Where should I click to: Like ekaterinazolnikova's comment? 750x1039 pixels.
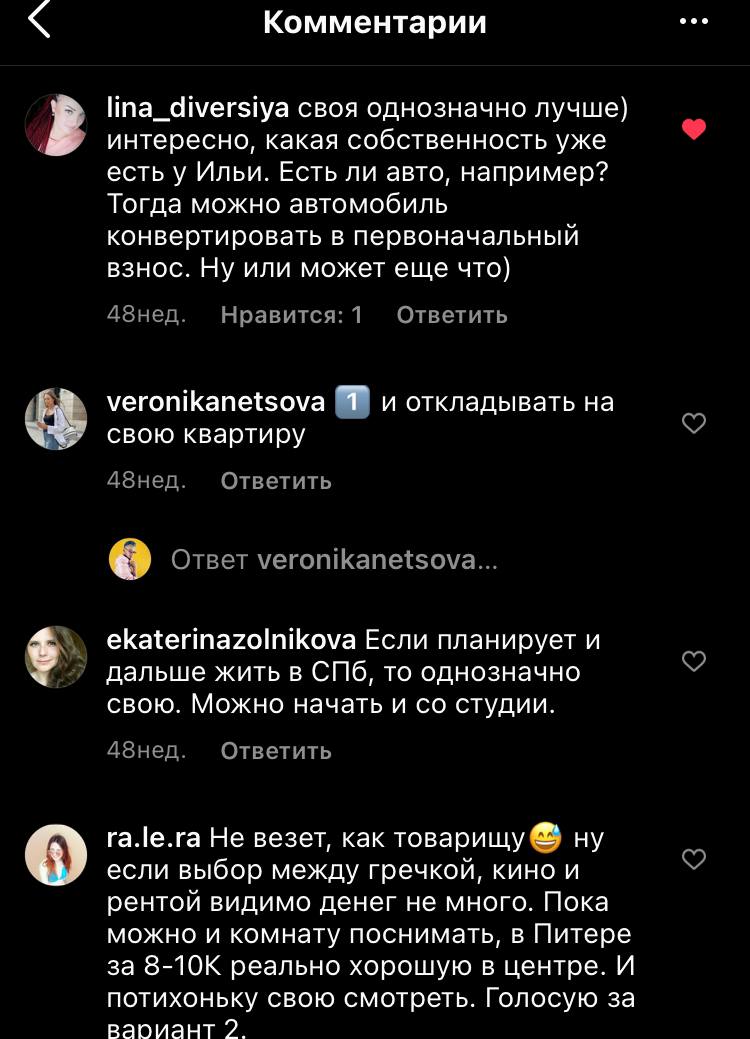[x=693, y=661]
